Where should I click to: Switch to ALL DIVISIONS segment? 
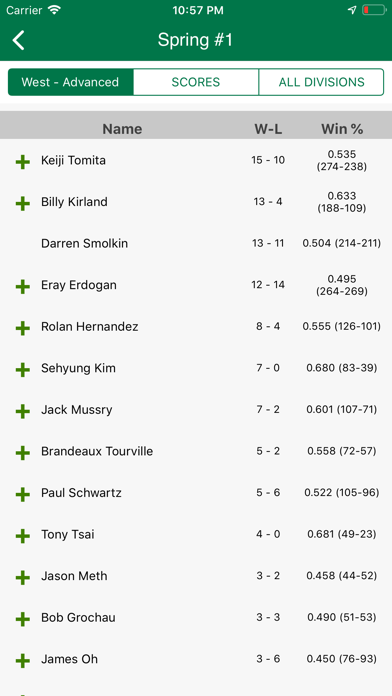(x=321, y=82)
